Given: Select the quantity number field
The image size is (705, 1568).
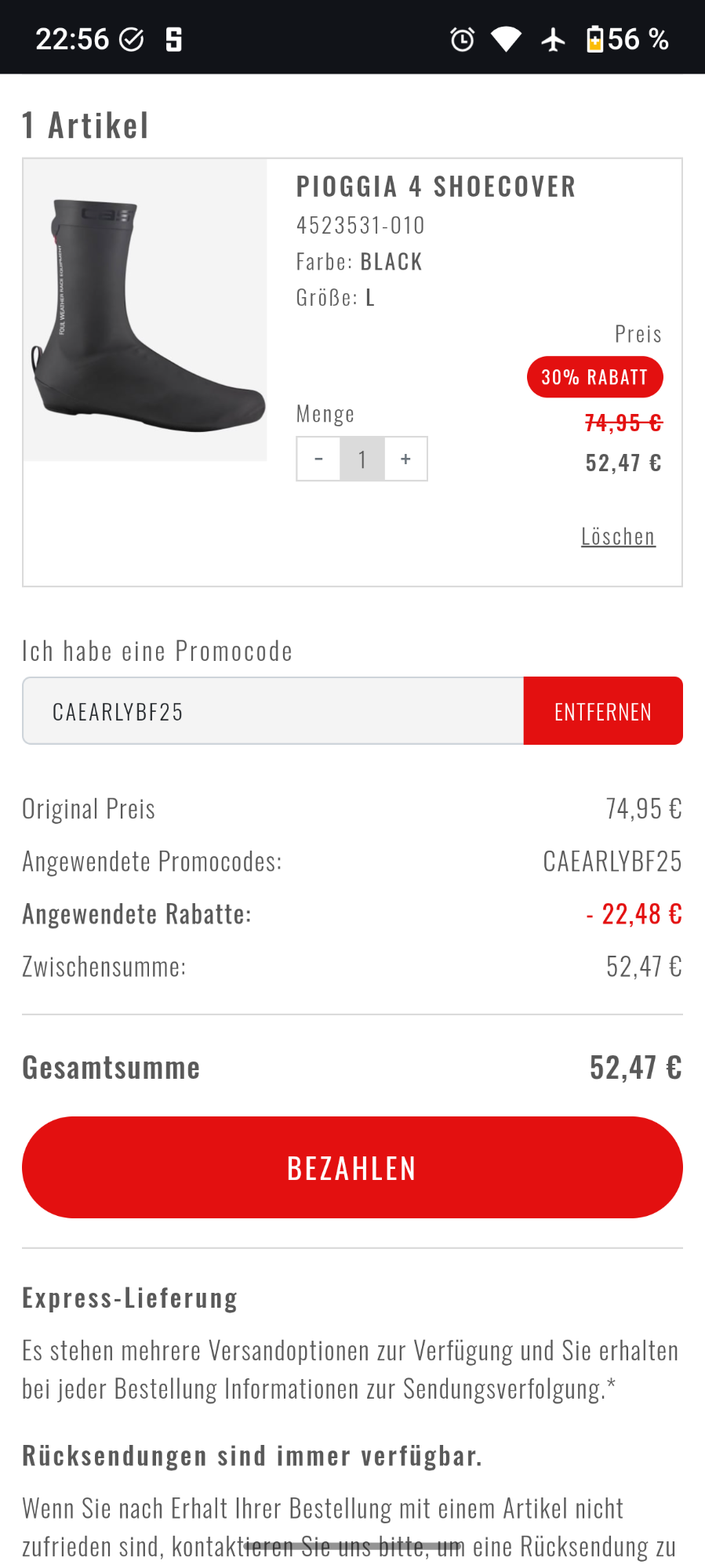Looking at the screenshot, I should 362,459.
